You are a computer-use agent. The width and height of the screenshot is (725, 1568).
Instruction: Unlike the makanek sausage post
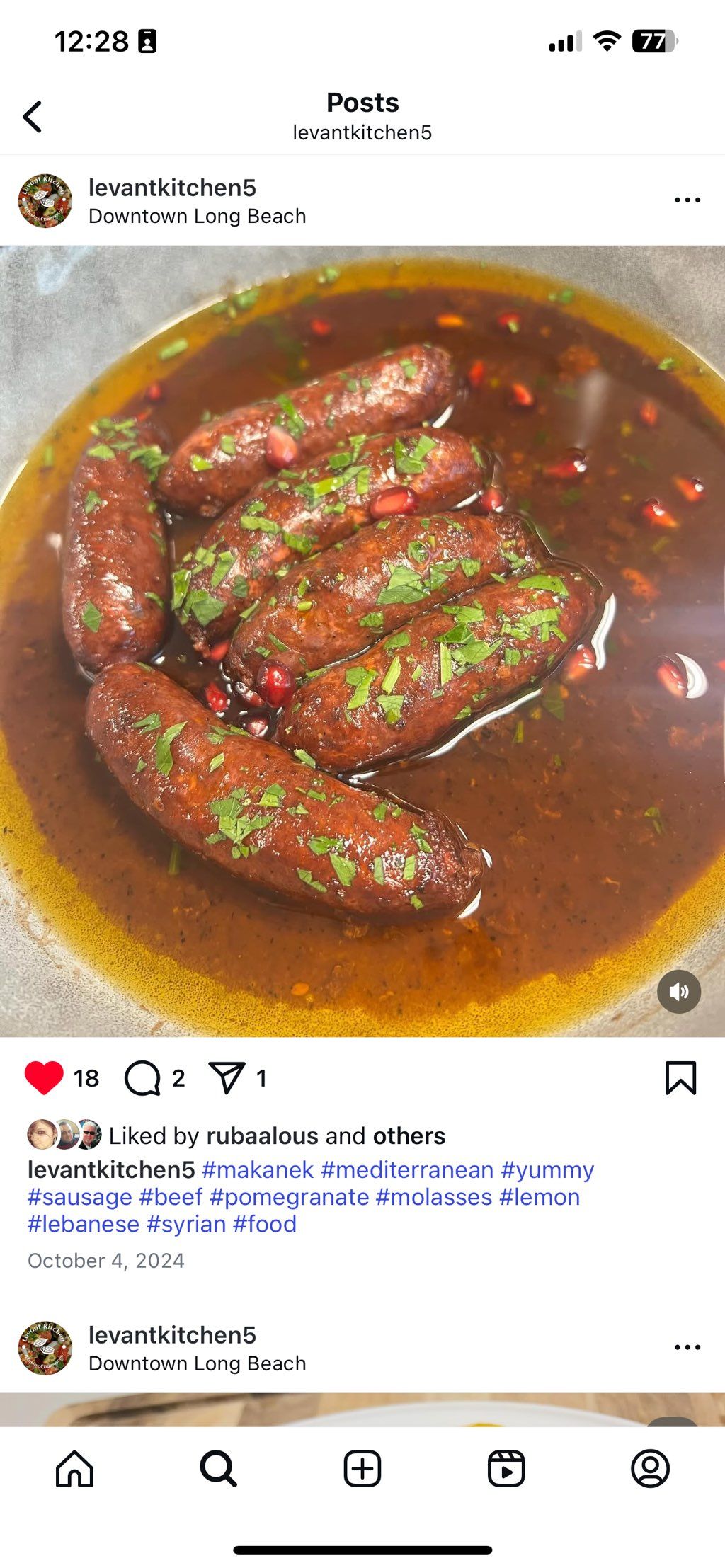click(x=44, y=1077)
